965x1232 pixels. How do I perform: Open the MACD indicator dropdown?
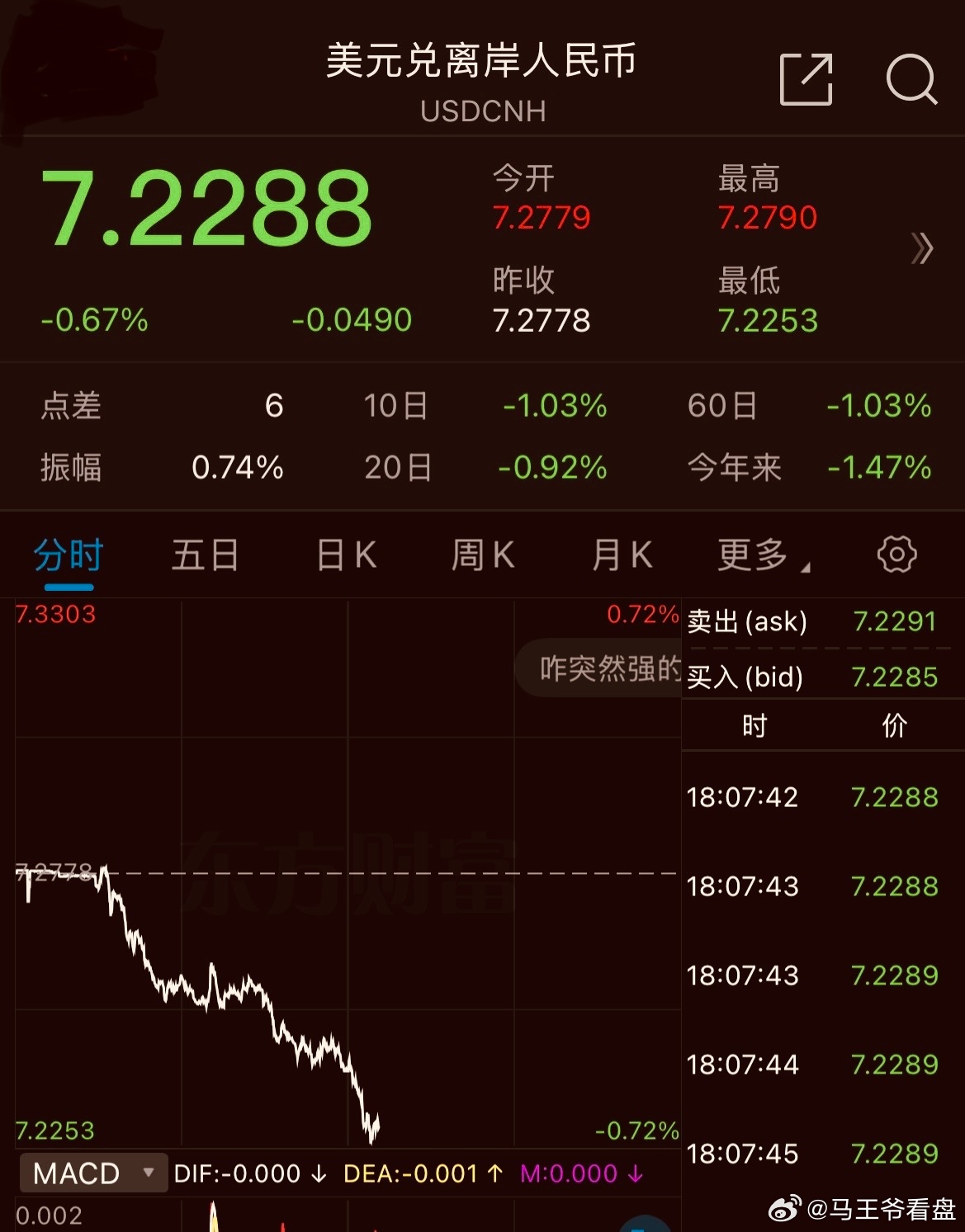(x=92, y=1173)
